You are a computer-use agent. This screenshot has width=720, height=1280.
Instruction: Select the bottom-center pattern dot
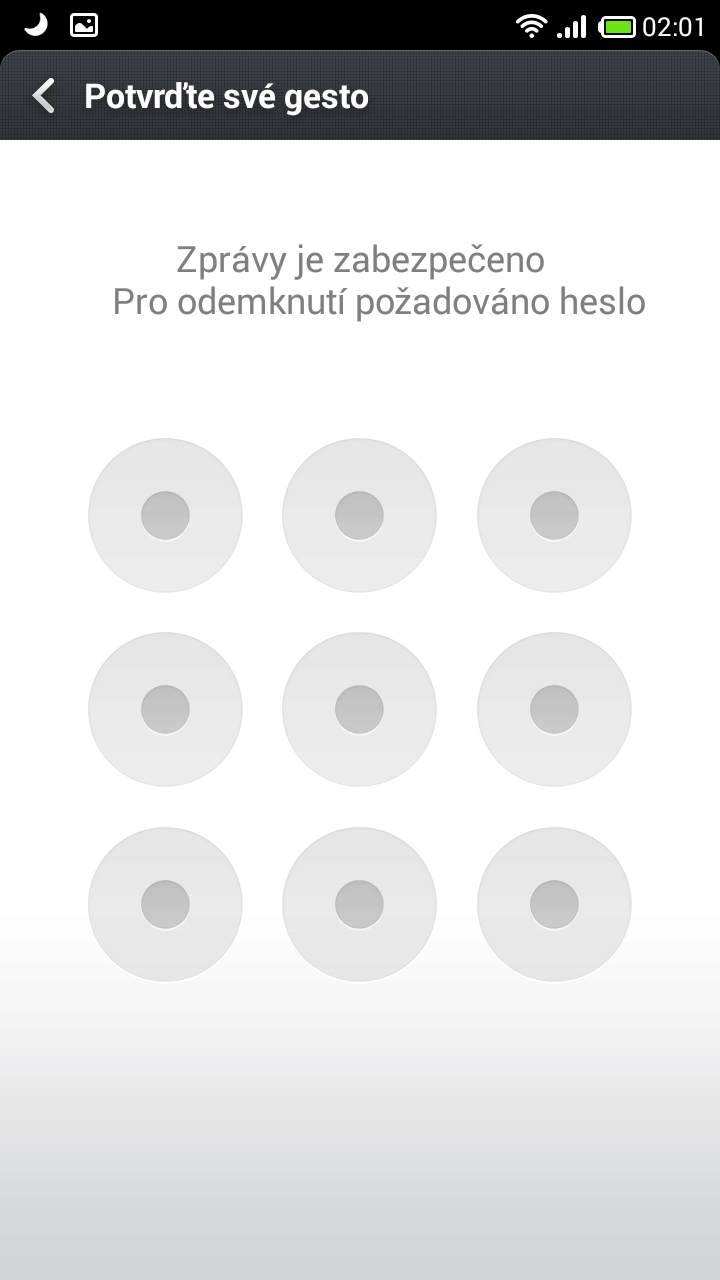point(359,904)
